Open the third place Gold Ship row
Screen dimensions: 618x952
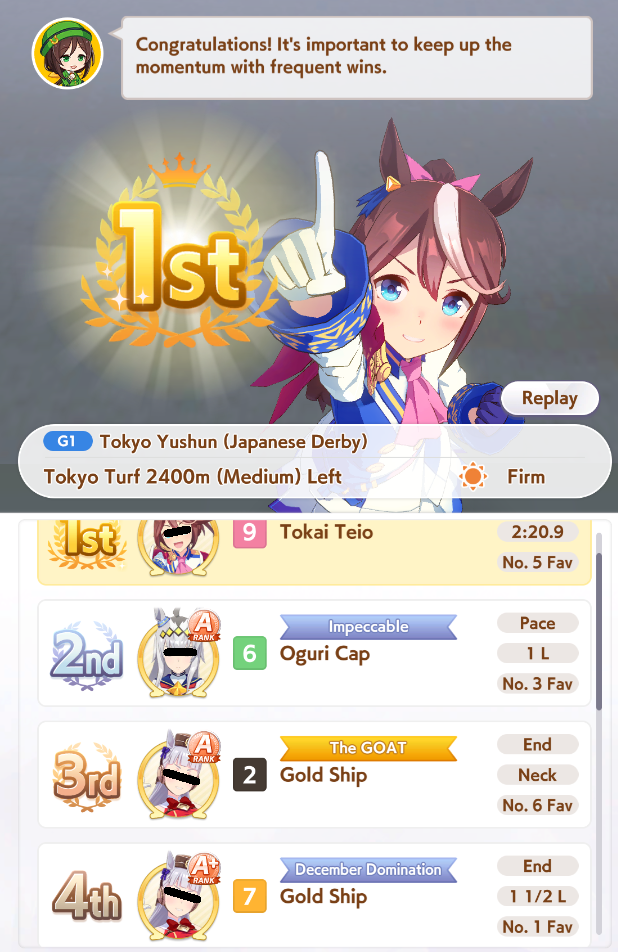coord(314,775)
